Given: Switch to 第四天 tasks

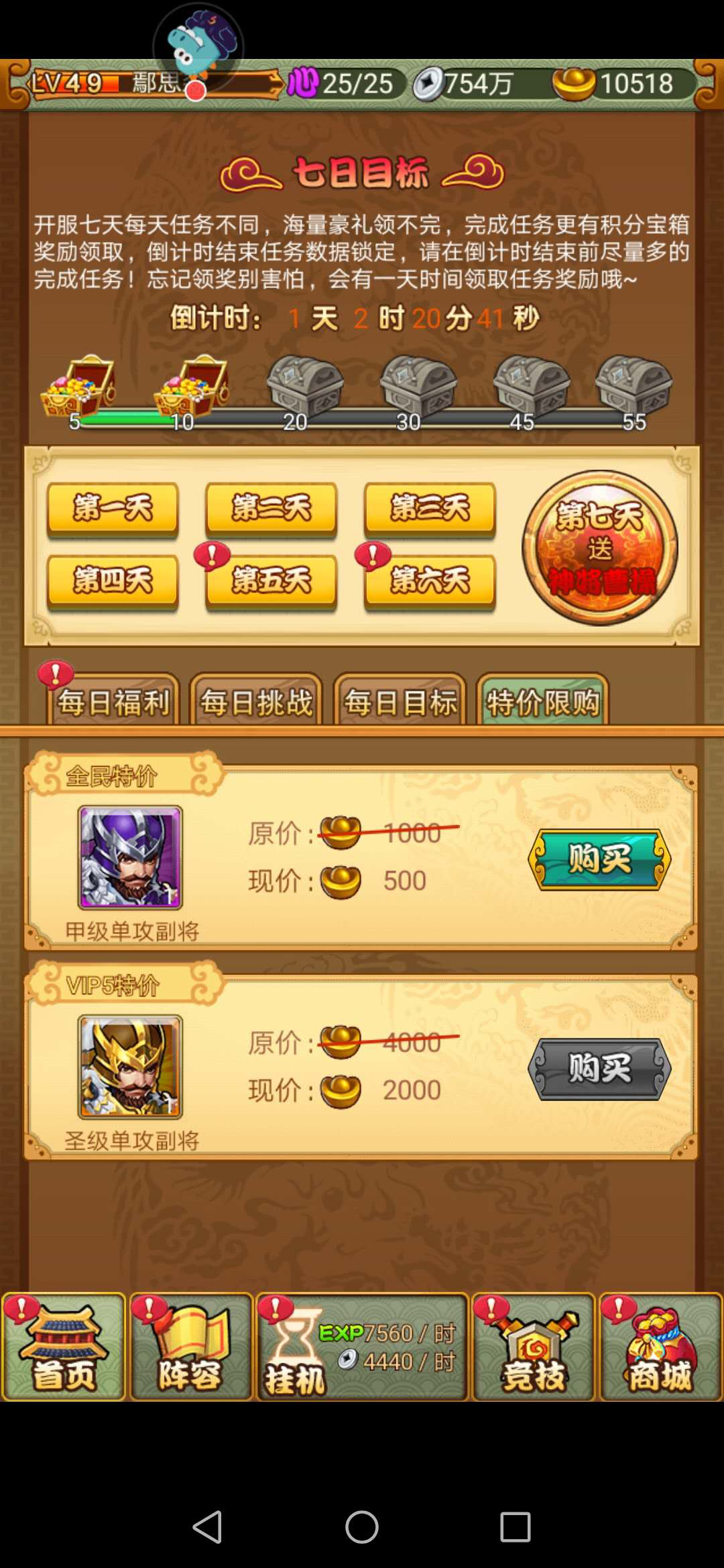Looking at the screenshot, I should pyautogui.click(x=113, y=581).
